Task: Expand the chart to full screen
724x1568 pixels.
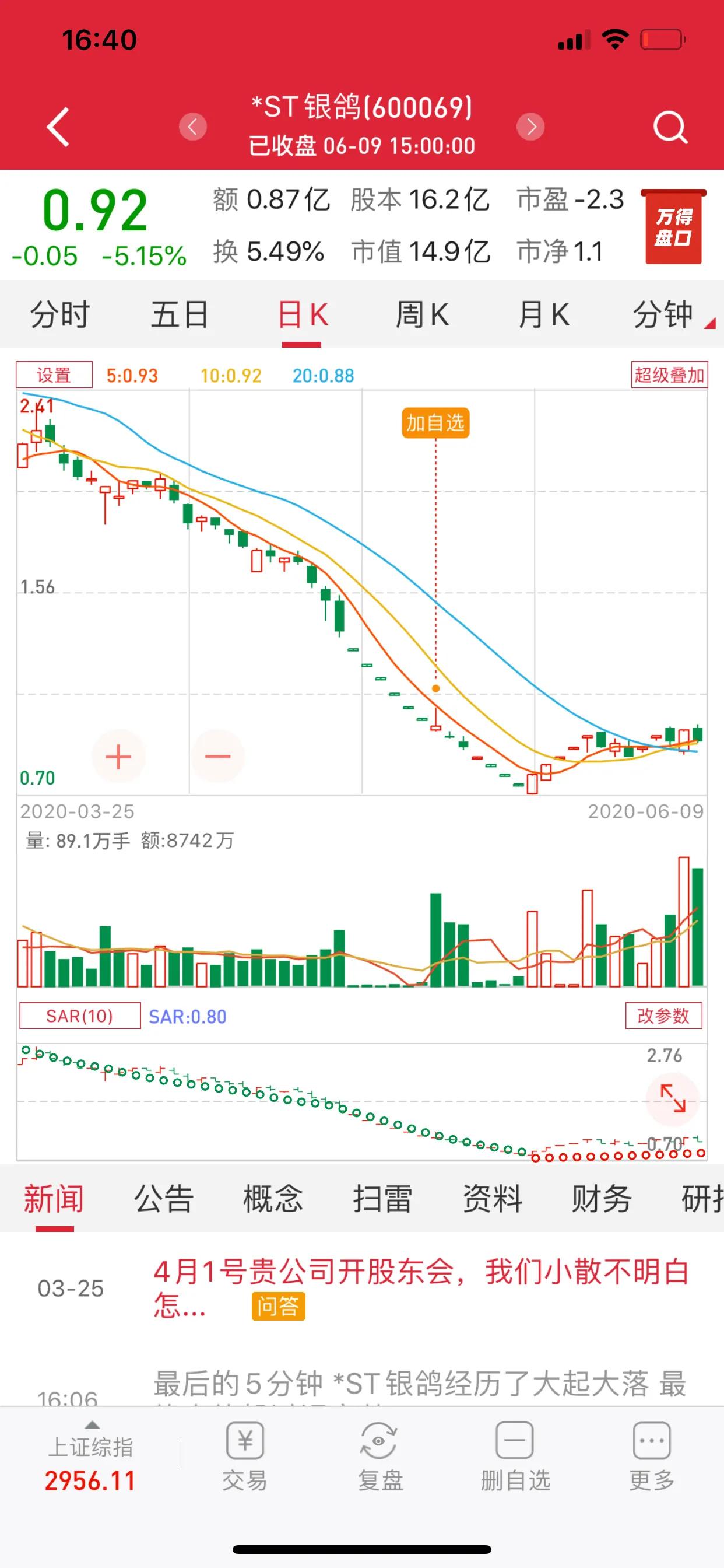Action: coord(673,1098)
